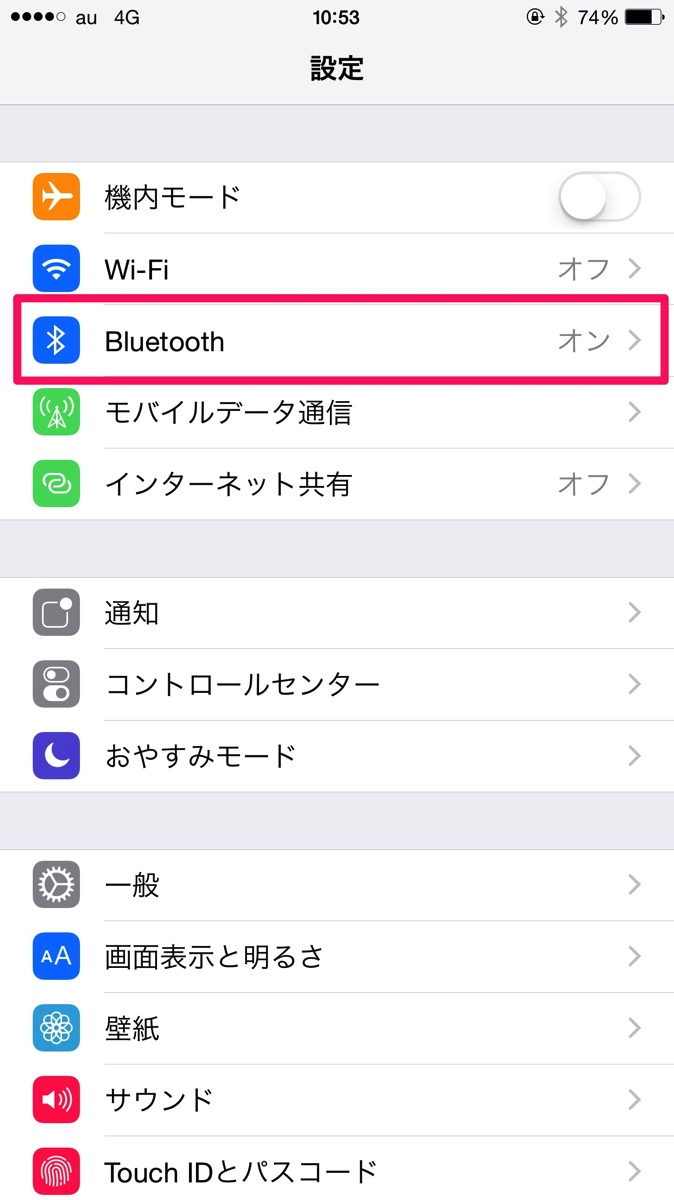Viewport: 674px width, 1200px height.
Task: Open 一般 general settings
Action: pyautogui.click(x=337, y=885)
